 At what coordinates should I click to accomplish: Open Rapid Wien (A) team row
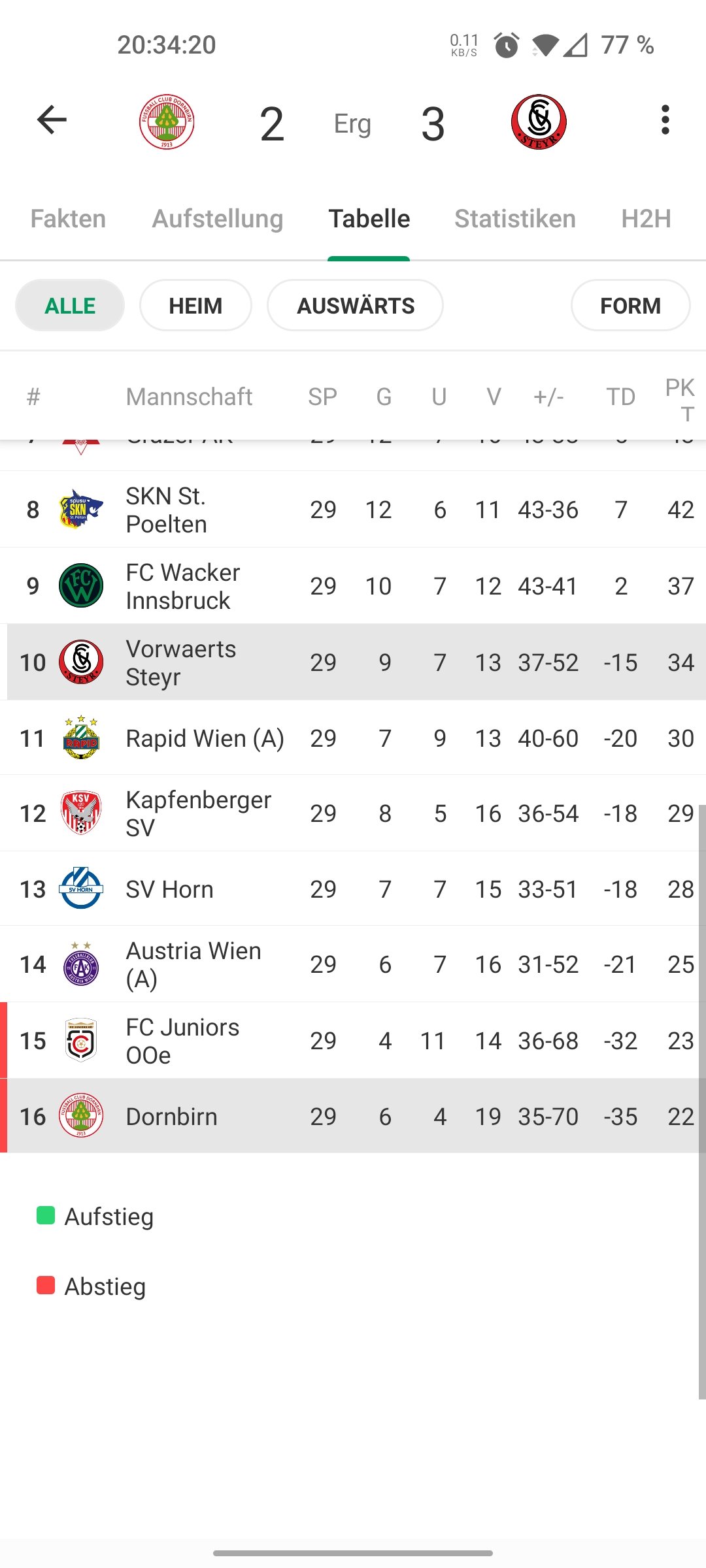[x=353, y=738]
